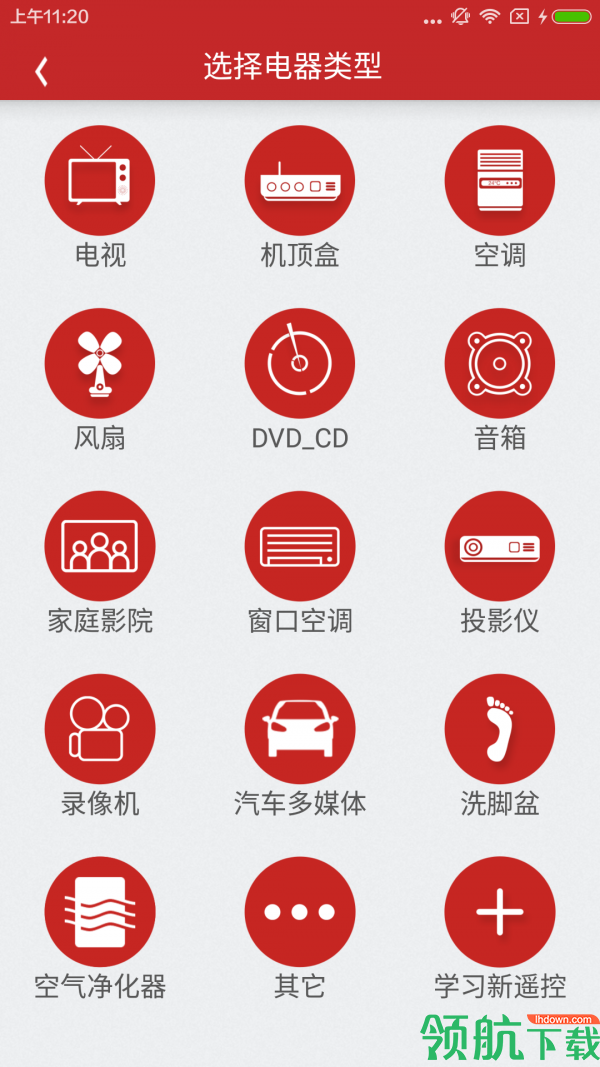This screenshot has width=600, height=1067.
Task: Open the 空调 air conditioner option
Action: [500, 181]
